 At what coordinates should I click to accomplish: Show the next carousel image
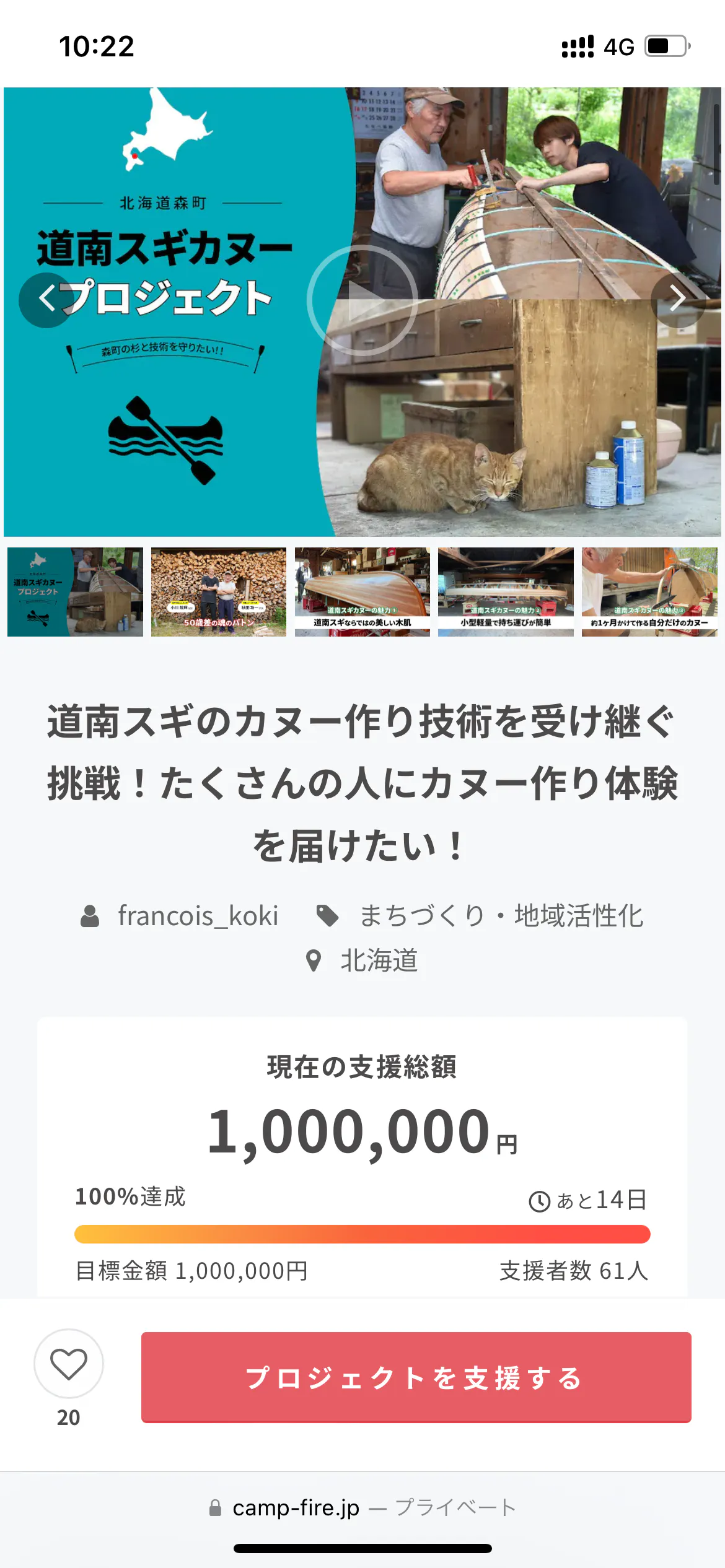tap(677, 300)
